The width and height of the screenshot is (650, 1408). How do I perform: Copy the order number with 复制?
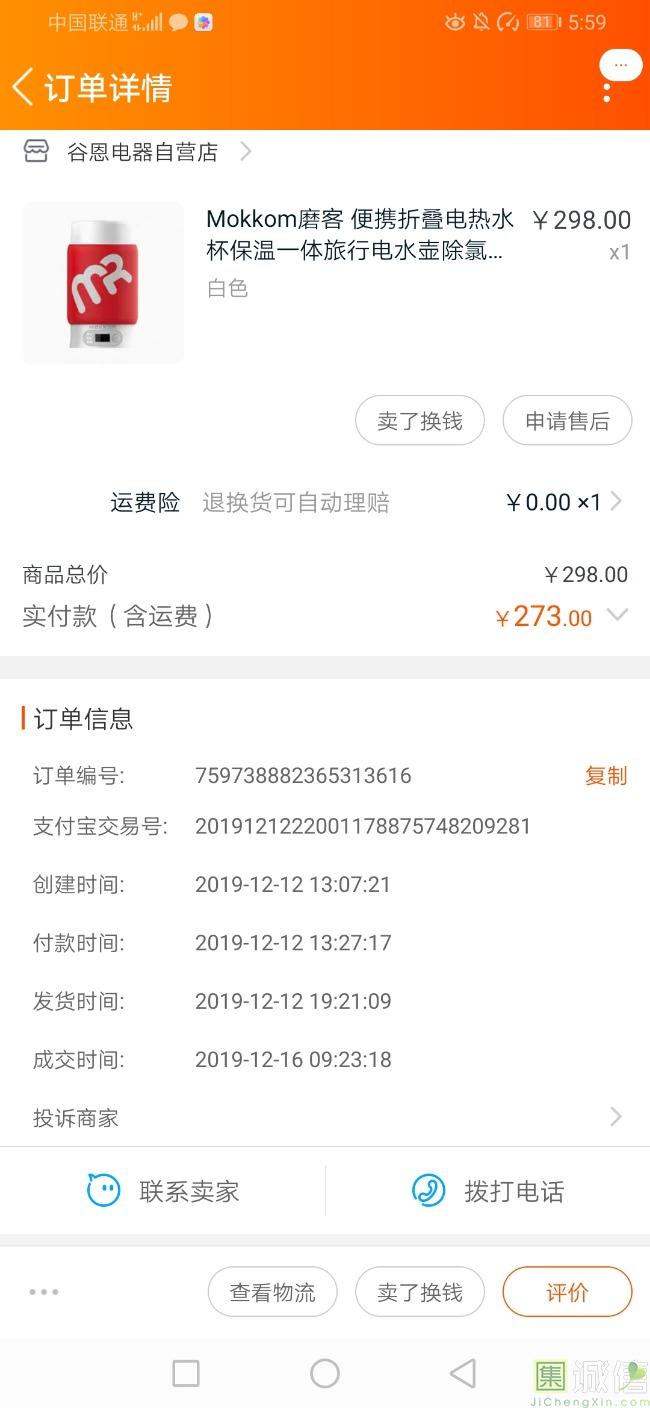[x=606, y=776]
